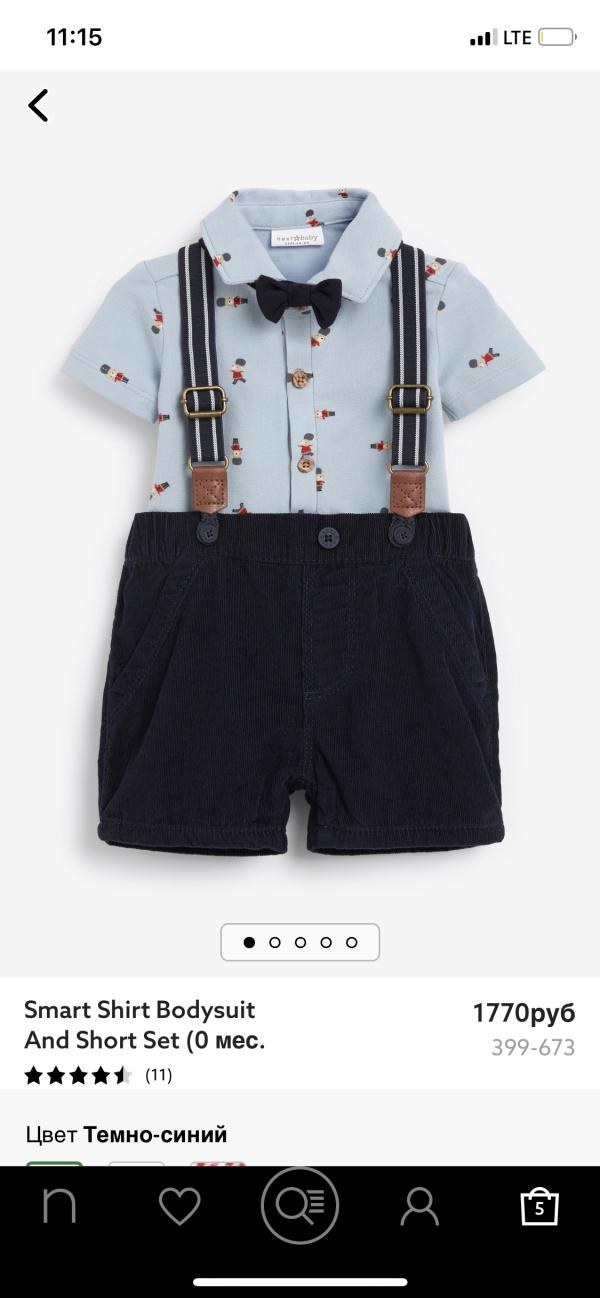Open the search and browse tab
This screenshot has height=1298, width=600.
pos(300,1207)
